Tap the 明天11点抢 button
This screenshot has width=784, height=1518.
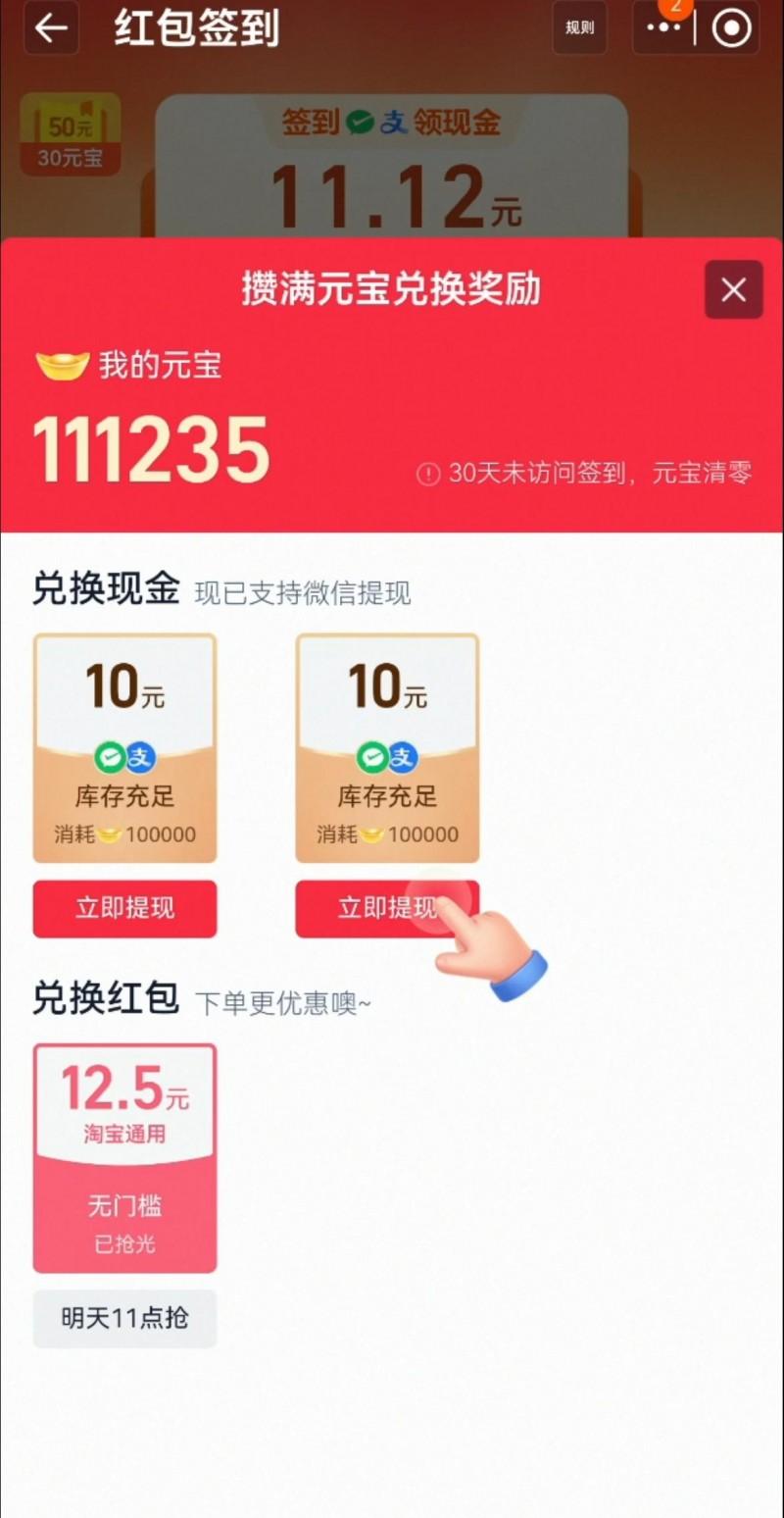[x=124, y=1318]
